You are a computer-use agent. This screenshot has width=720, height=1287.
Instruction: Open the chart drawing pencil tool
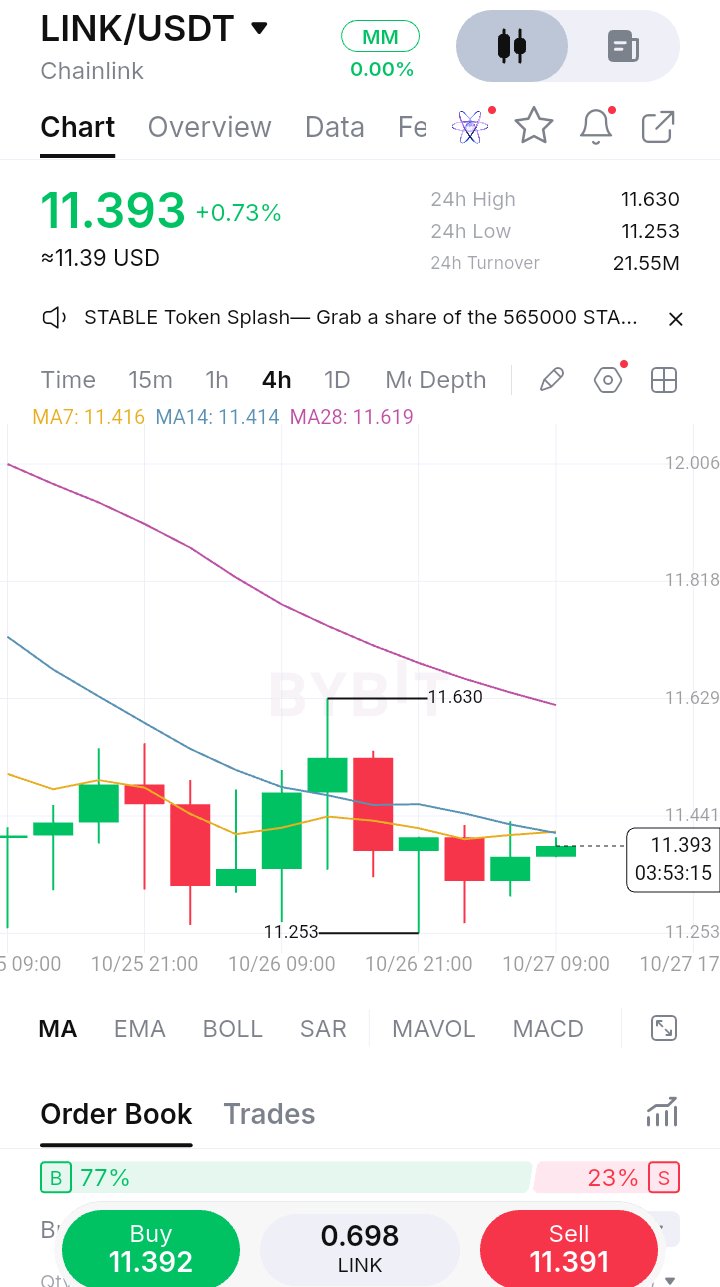click(552, 380)
